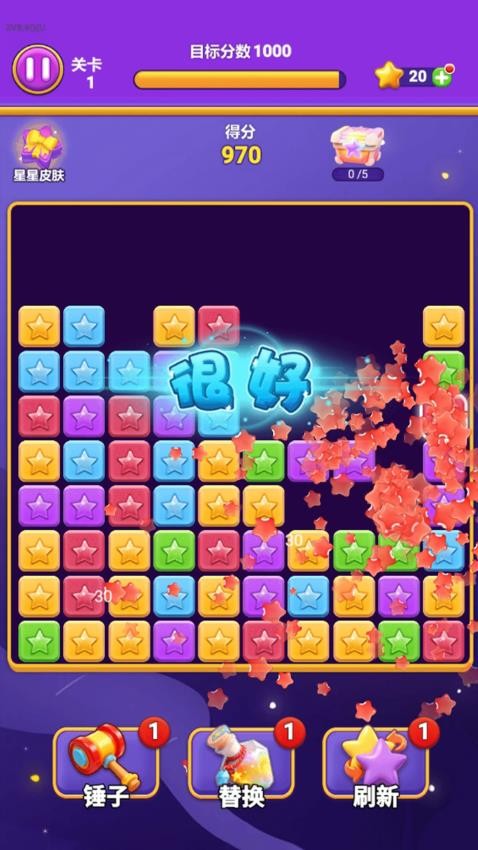
Task: Pause the game
Action: pos(38,69)
